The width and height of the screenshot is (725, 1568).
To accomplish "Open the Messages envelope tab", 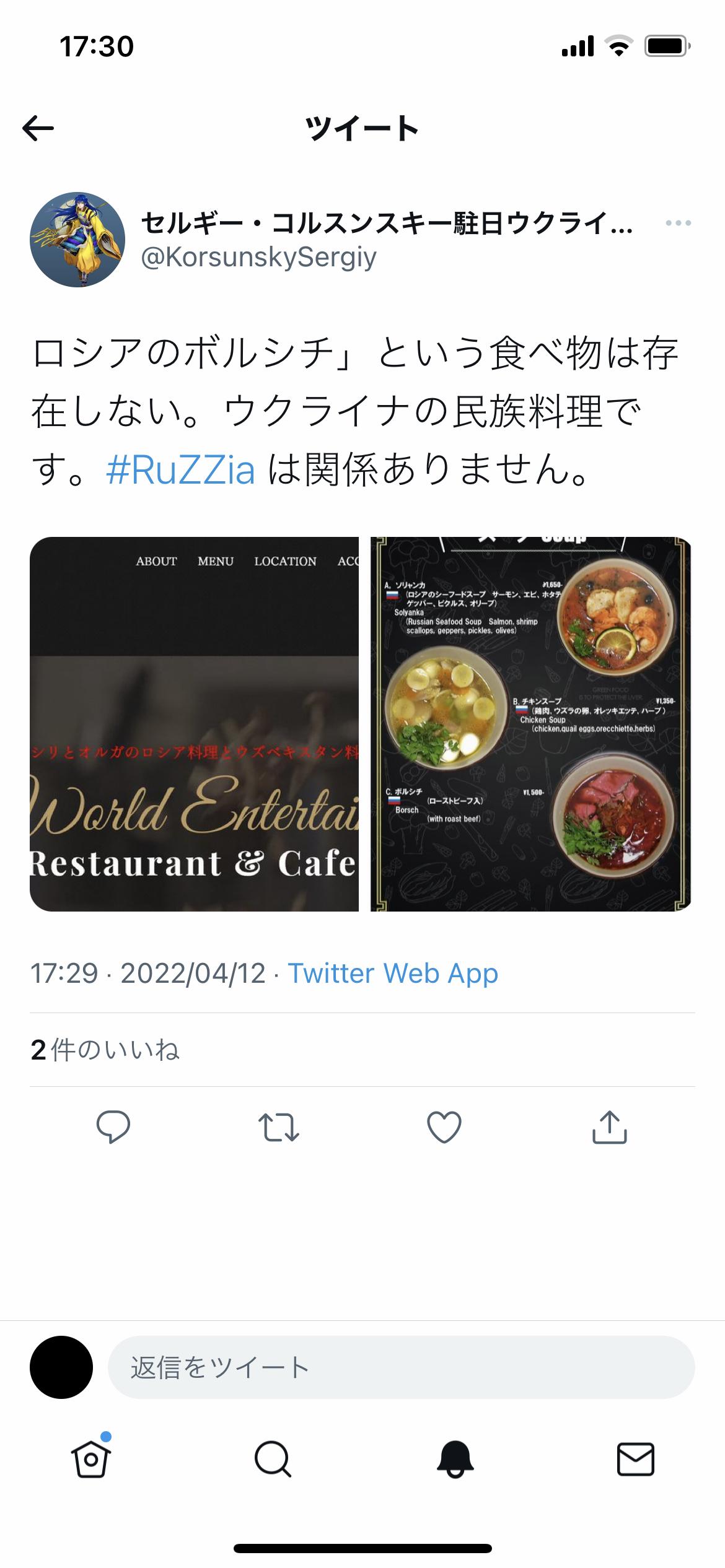I will coord(636,1460).
